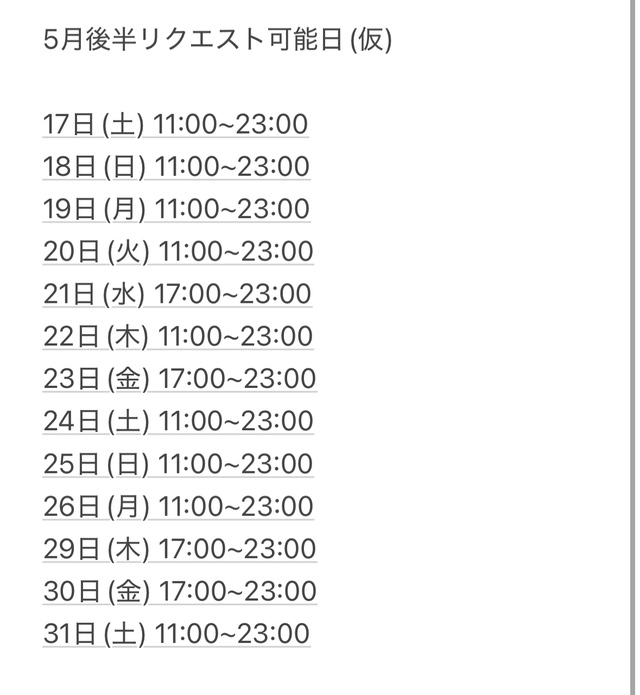Open the 20日 (火) 11:00~23:00 link

(x=178, y=251)
